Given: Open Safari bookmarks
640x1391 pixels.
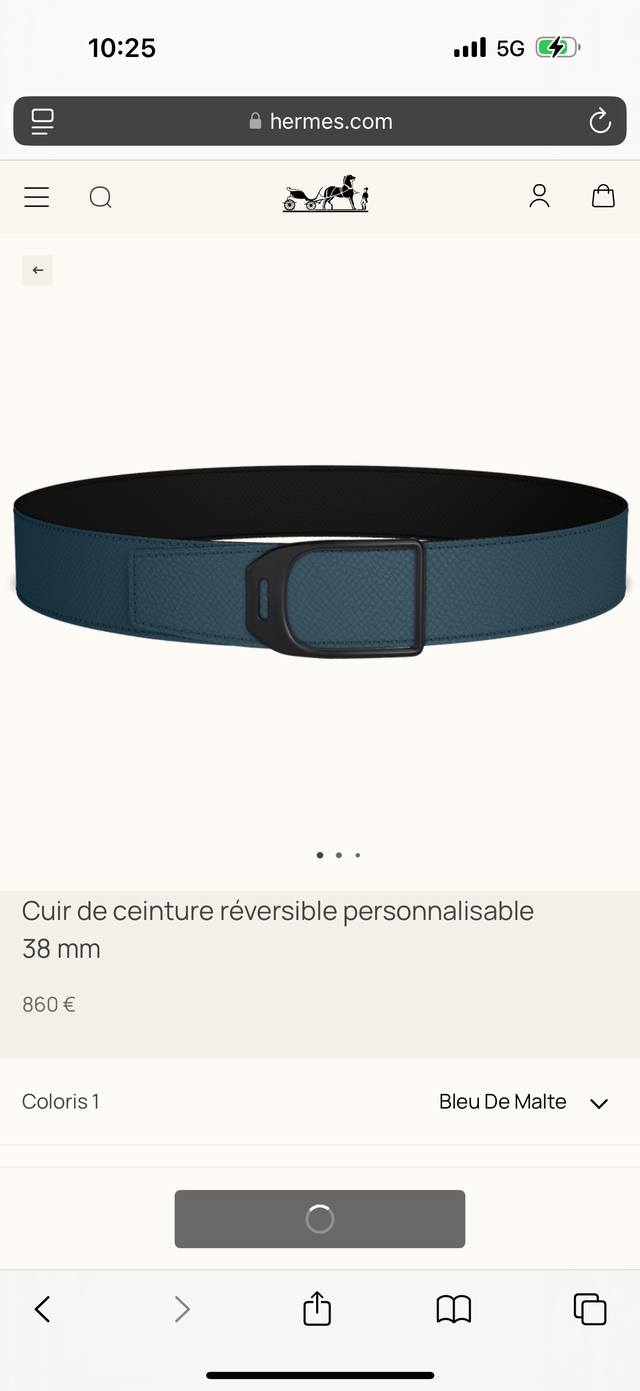Looking at the screenshot, I should point(453,1309).
